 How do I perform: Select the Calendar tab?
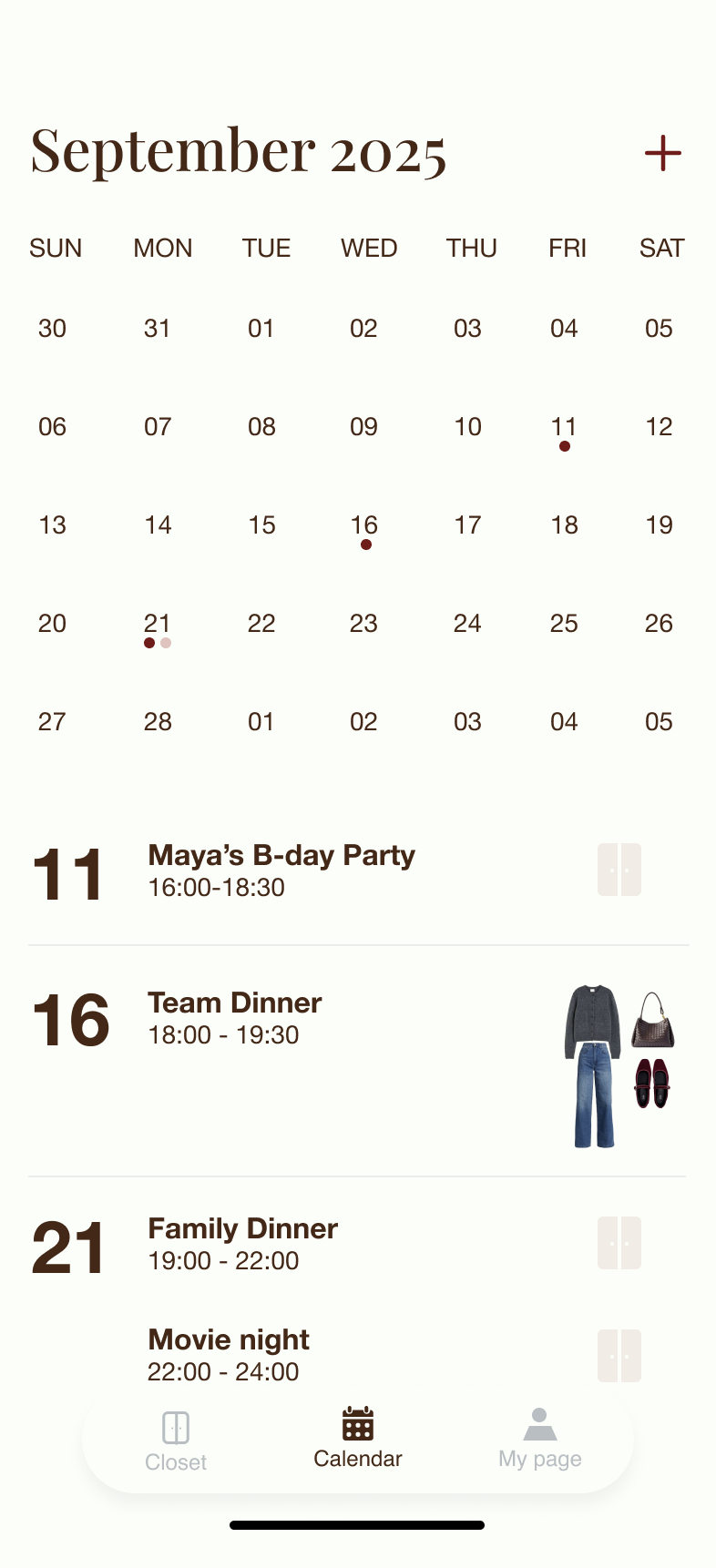(x=358, y=1439)
